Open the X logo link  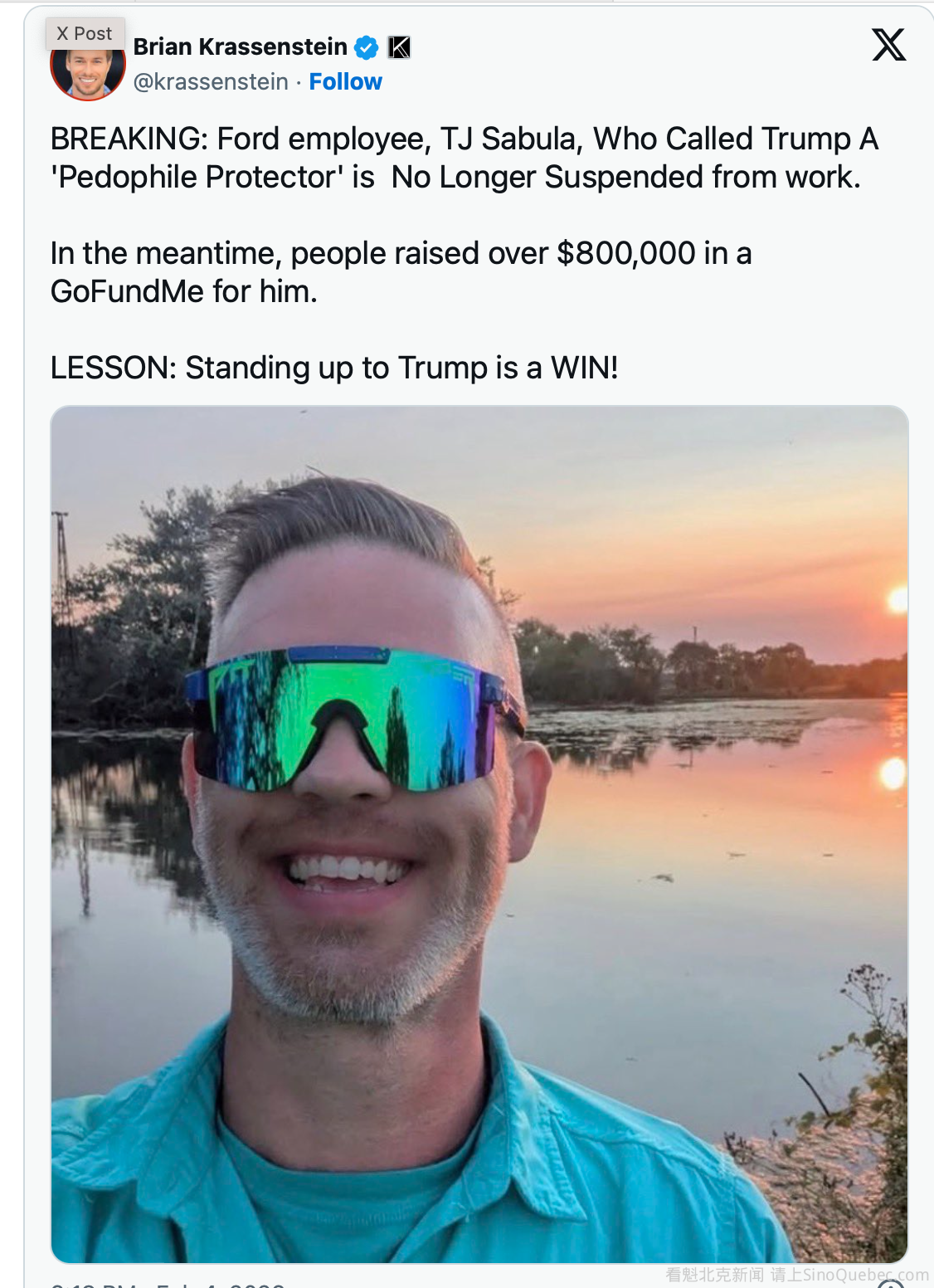pos(888,45)
